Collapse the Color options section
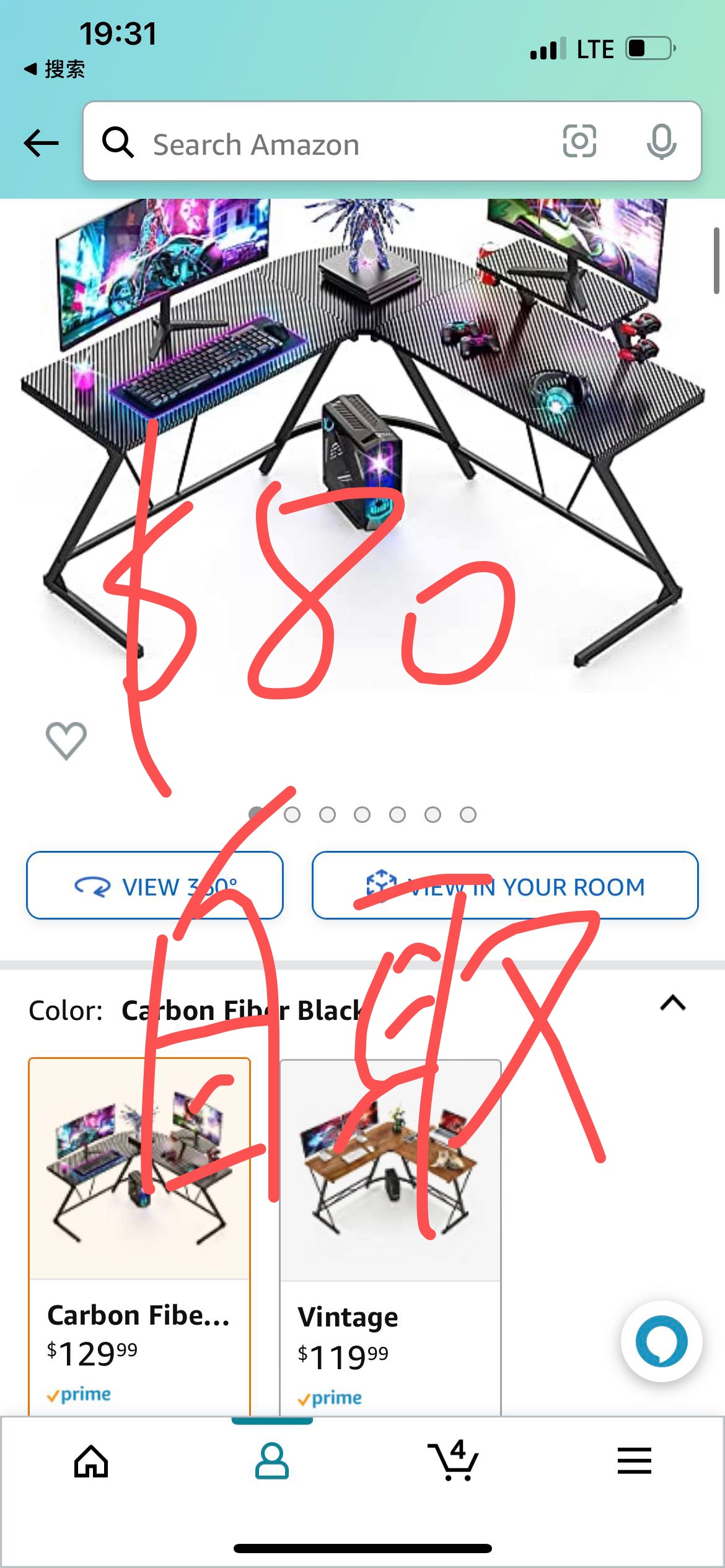Screen dimensions: 725x1568 coord(672,1003)
